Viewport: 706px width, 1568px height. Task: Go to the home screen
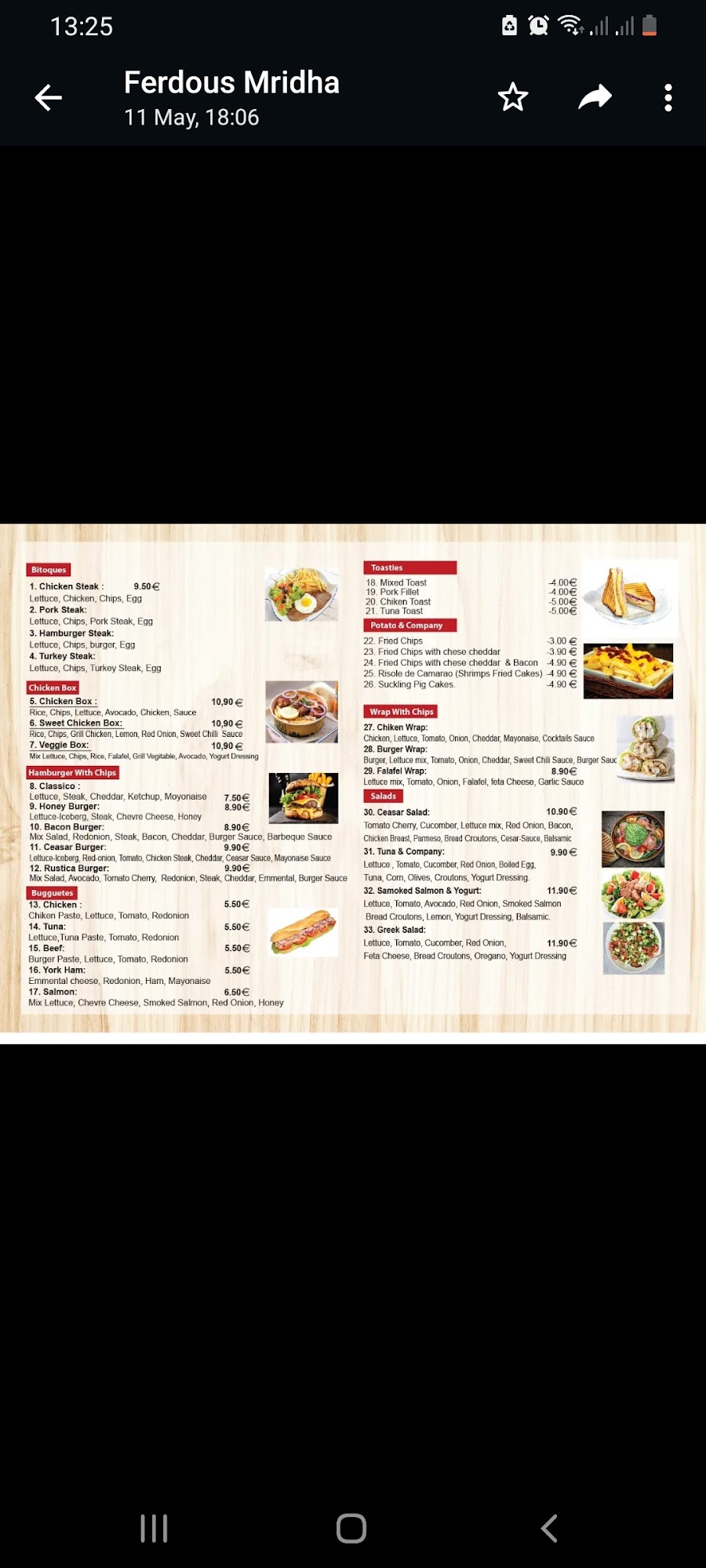(x=351, y=1528)
